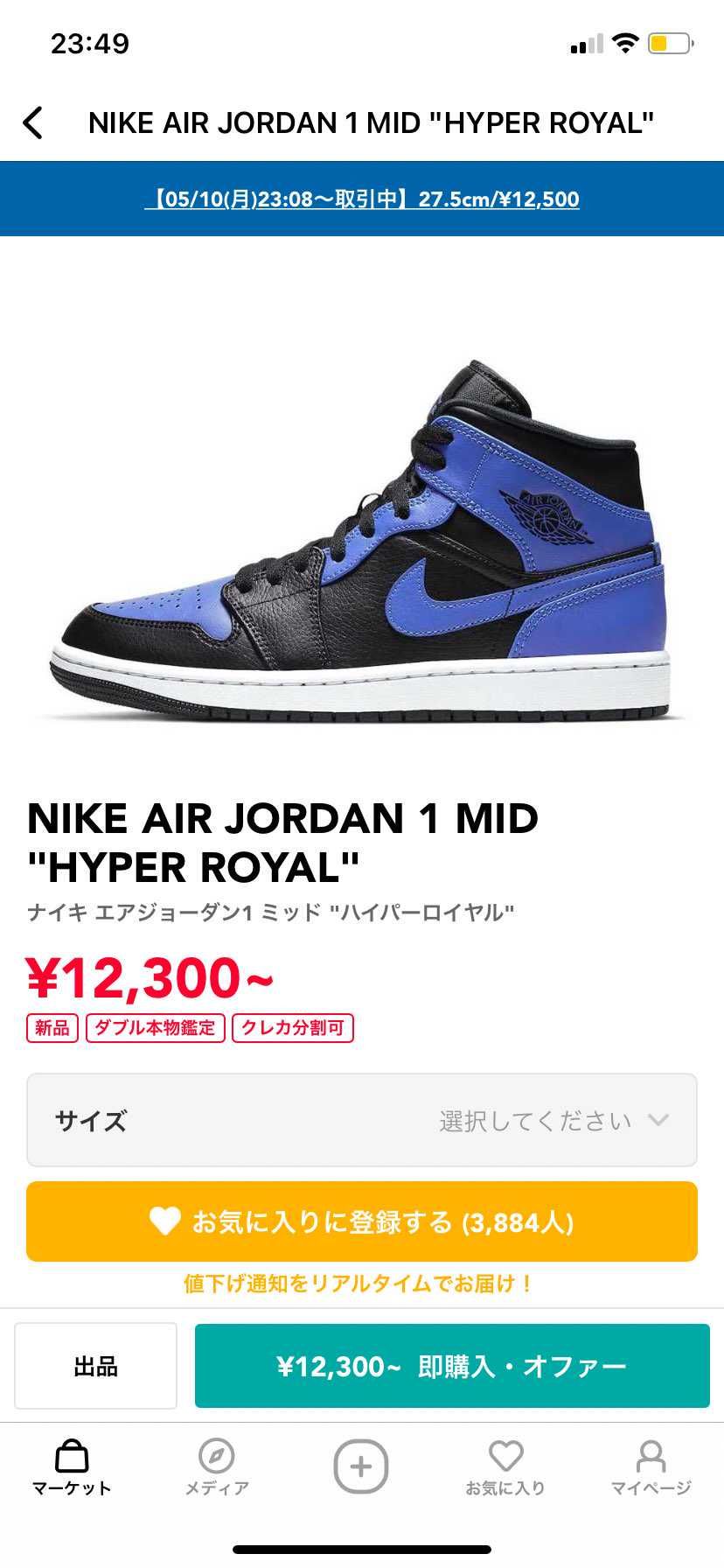Tap the ダブル本物鑑定 authentication badge
Viewport: 724px width, 1568px height.
(156, 1029)
